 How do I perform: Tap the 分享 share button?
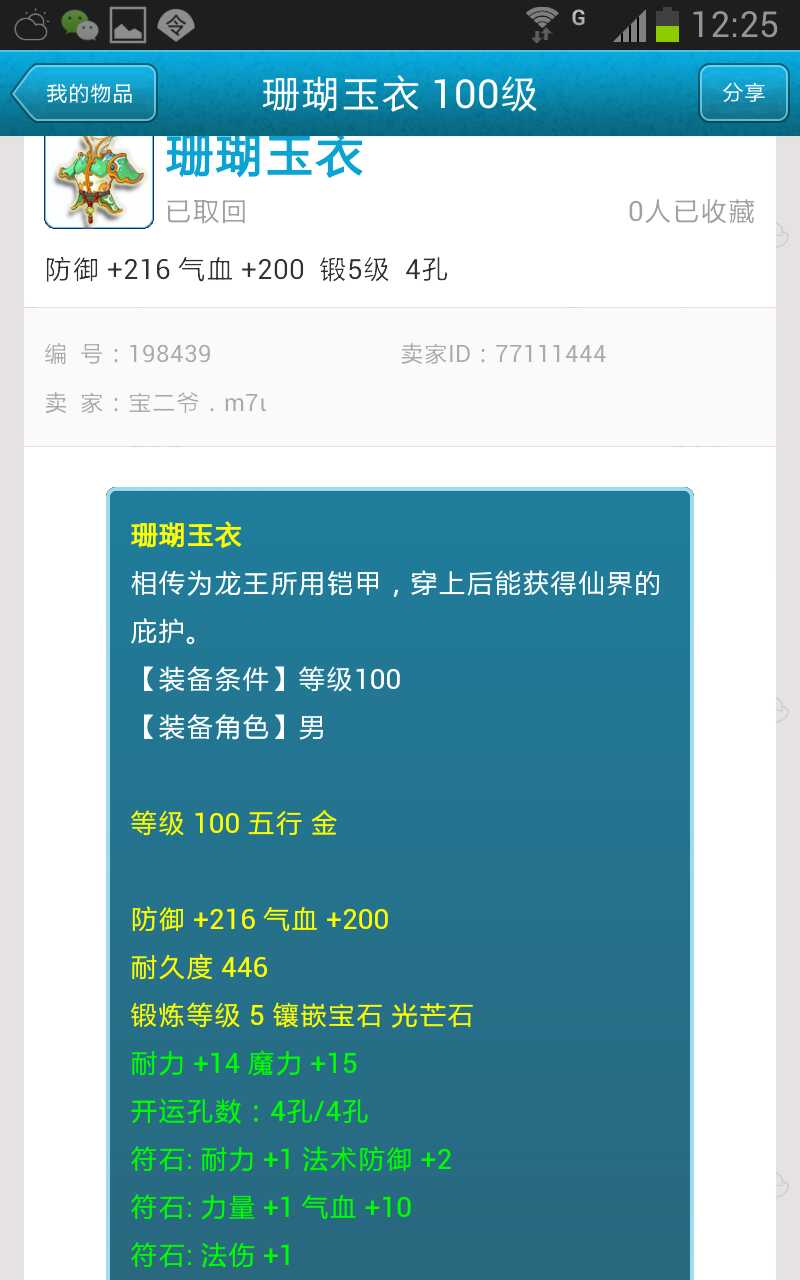[x=743, y=93]
